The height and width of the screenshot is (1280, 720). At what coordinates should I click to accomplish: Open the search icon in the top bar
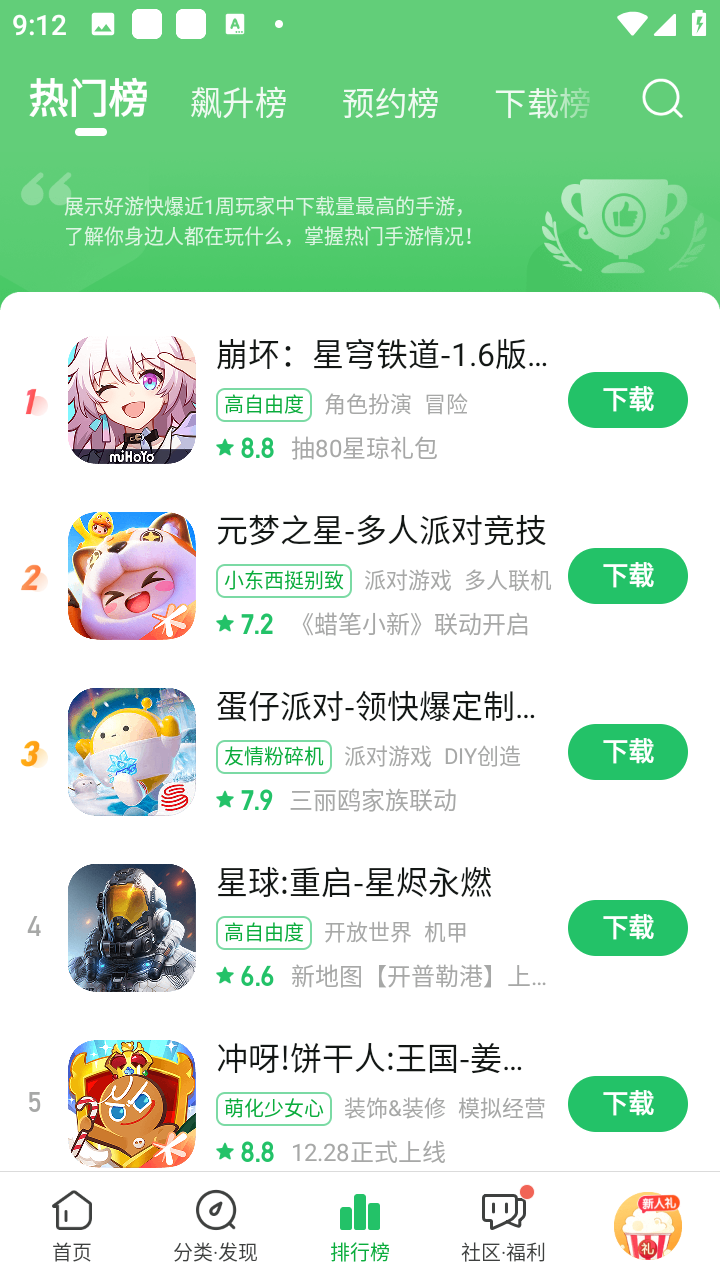coord(660,100)
